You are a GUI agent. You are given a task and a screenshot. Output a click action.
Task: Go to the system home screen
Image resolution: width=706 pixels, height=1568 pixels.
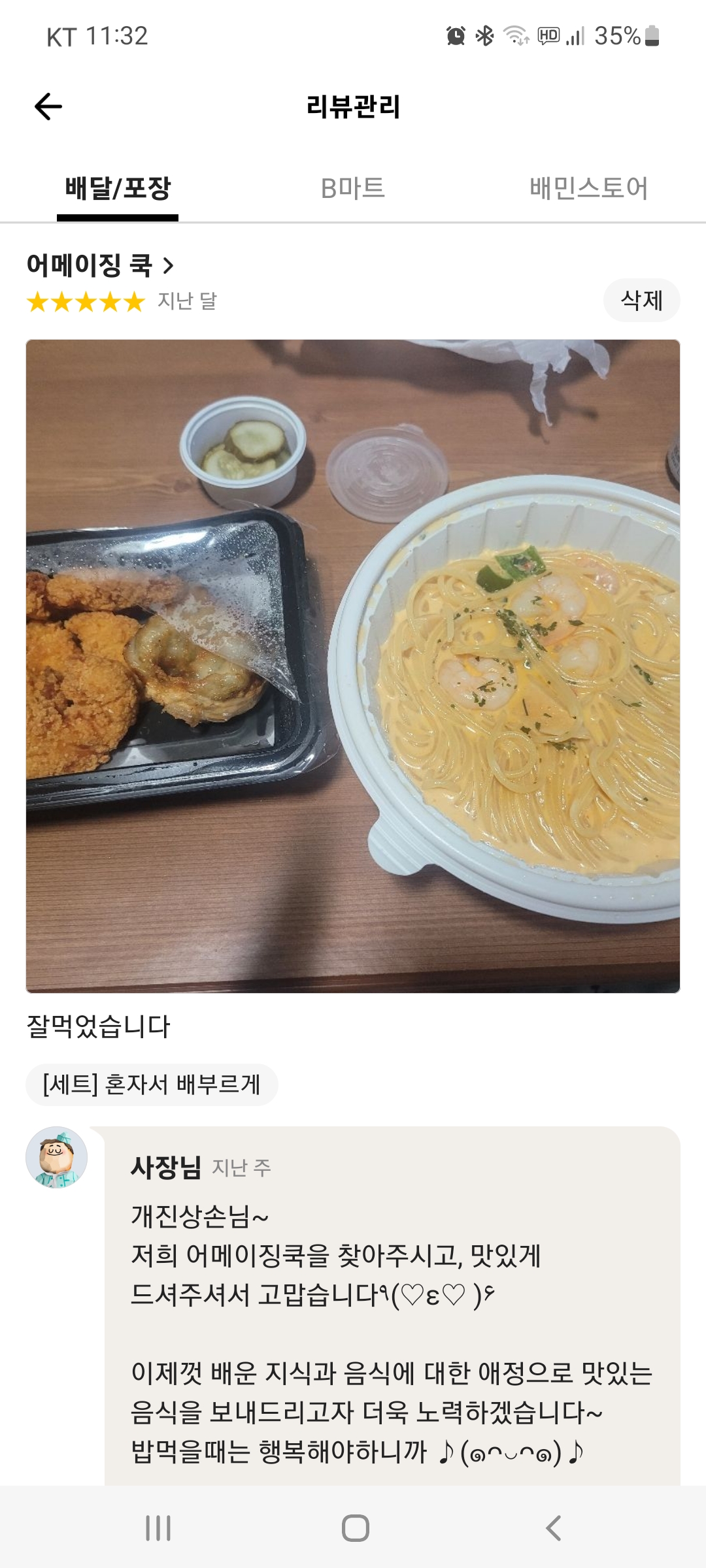355,1528
